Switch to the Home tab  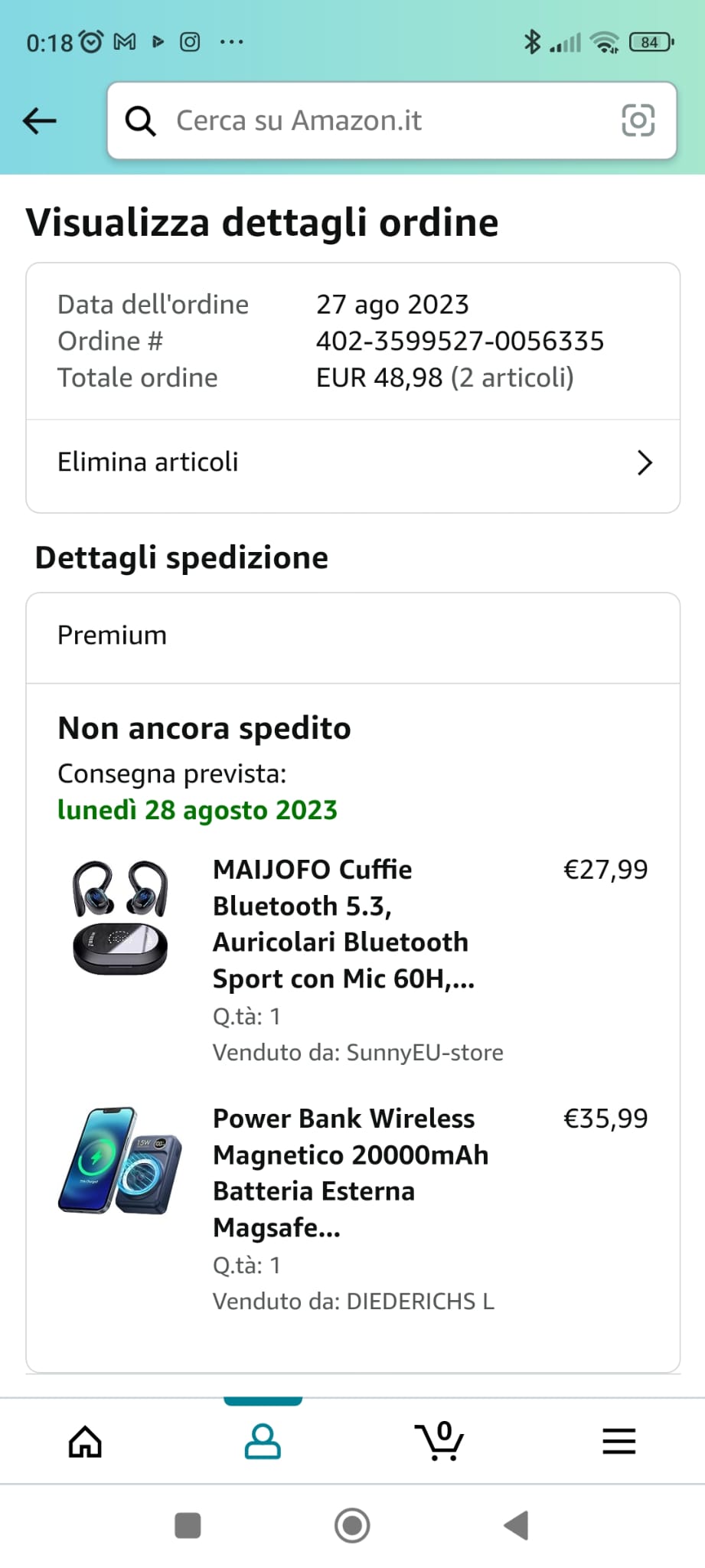(x=85, y=1442)
